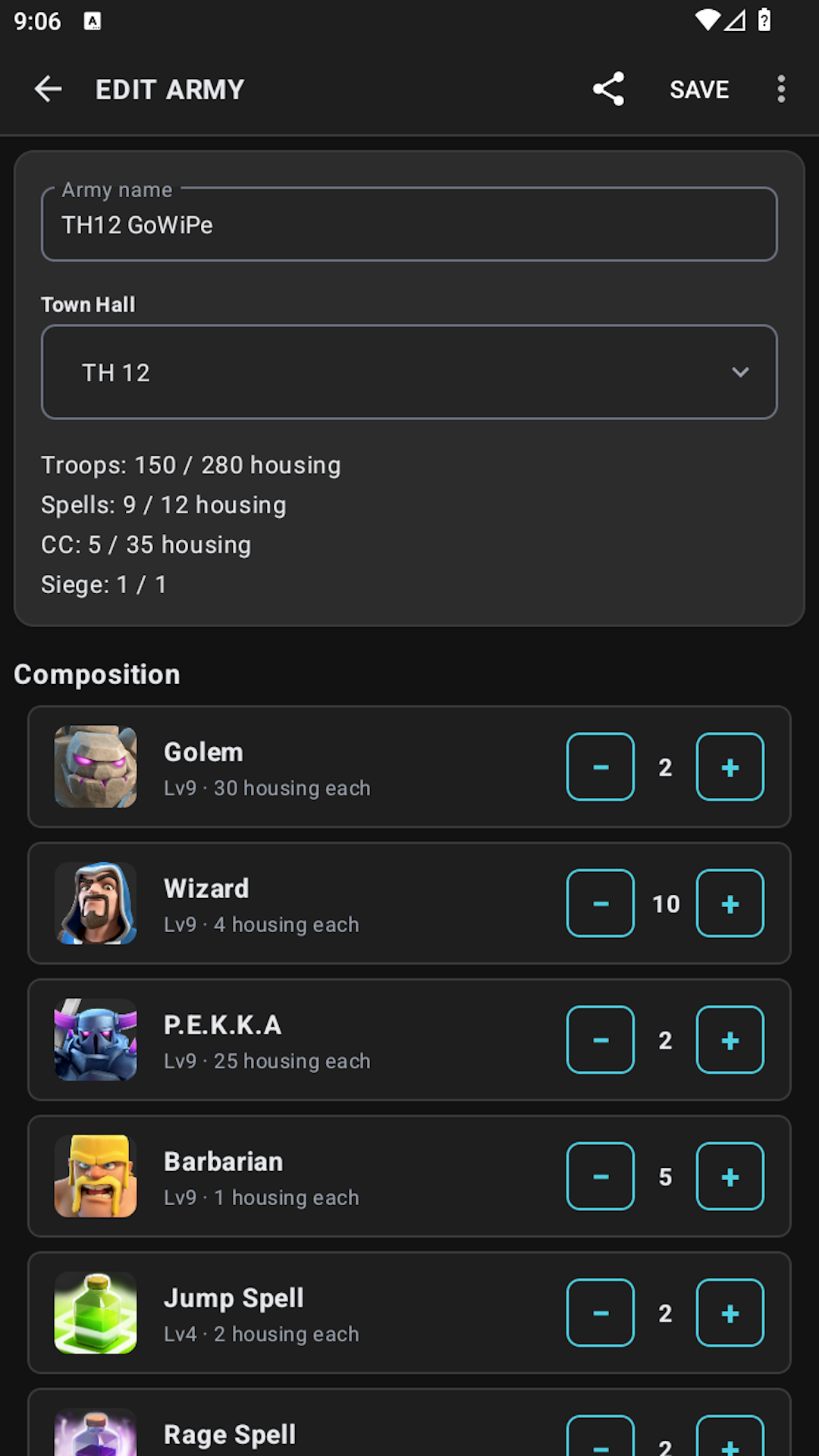The width and height of the screenshot is (819, 1456).
Task: Increase the Rage Spell count
Action: click(x=730, y=1436)
